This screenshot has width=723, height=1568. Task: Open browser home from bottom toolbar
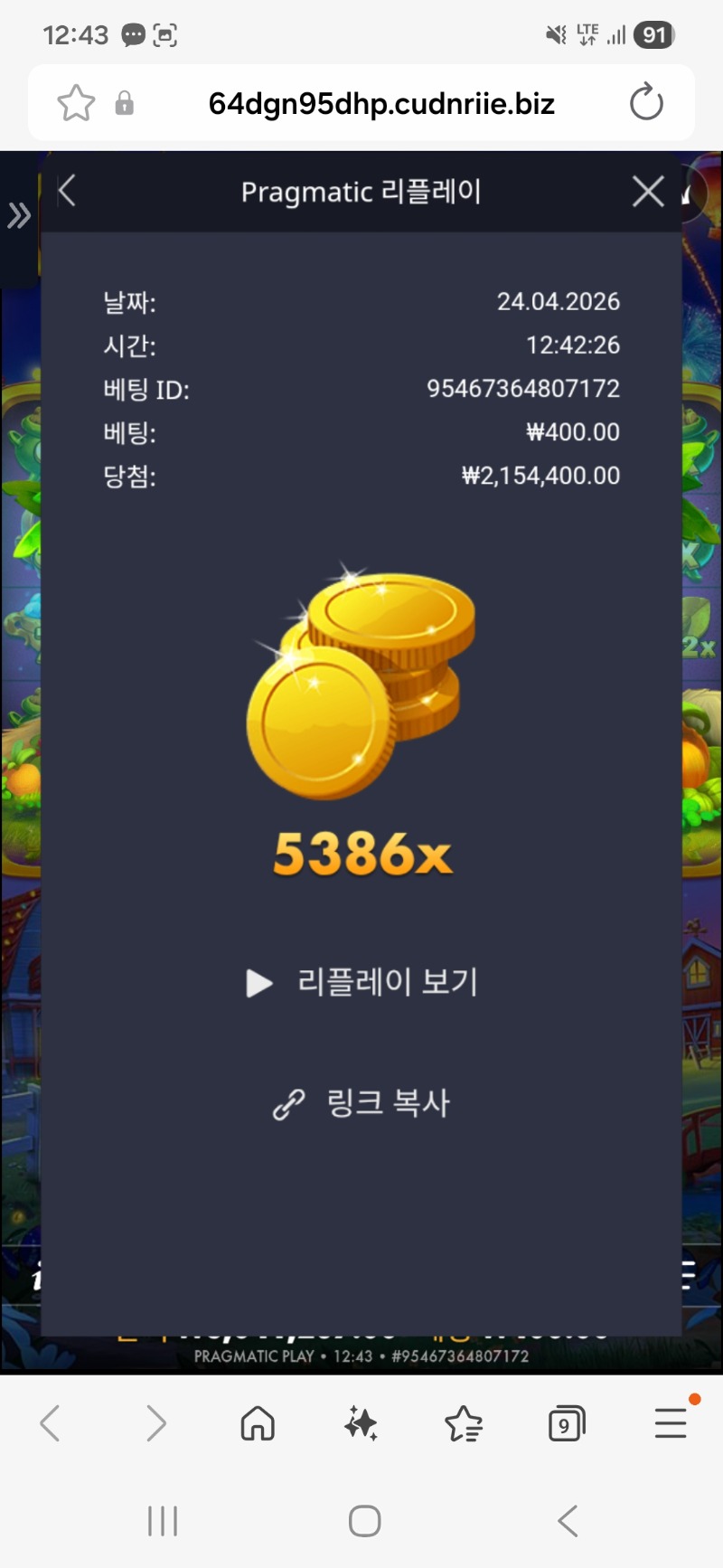[257, 1422]
